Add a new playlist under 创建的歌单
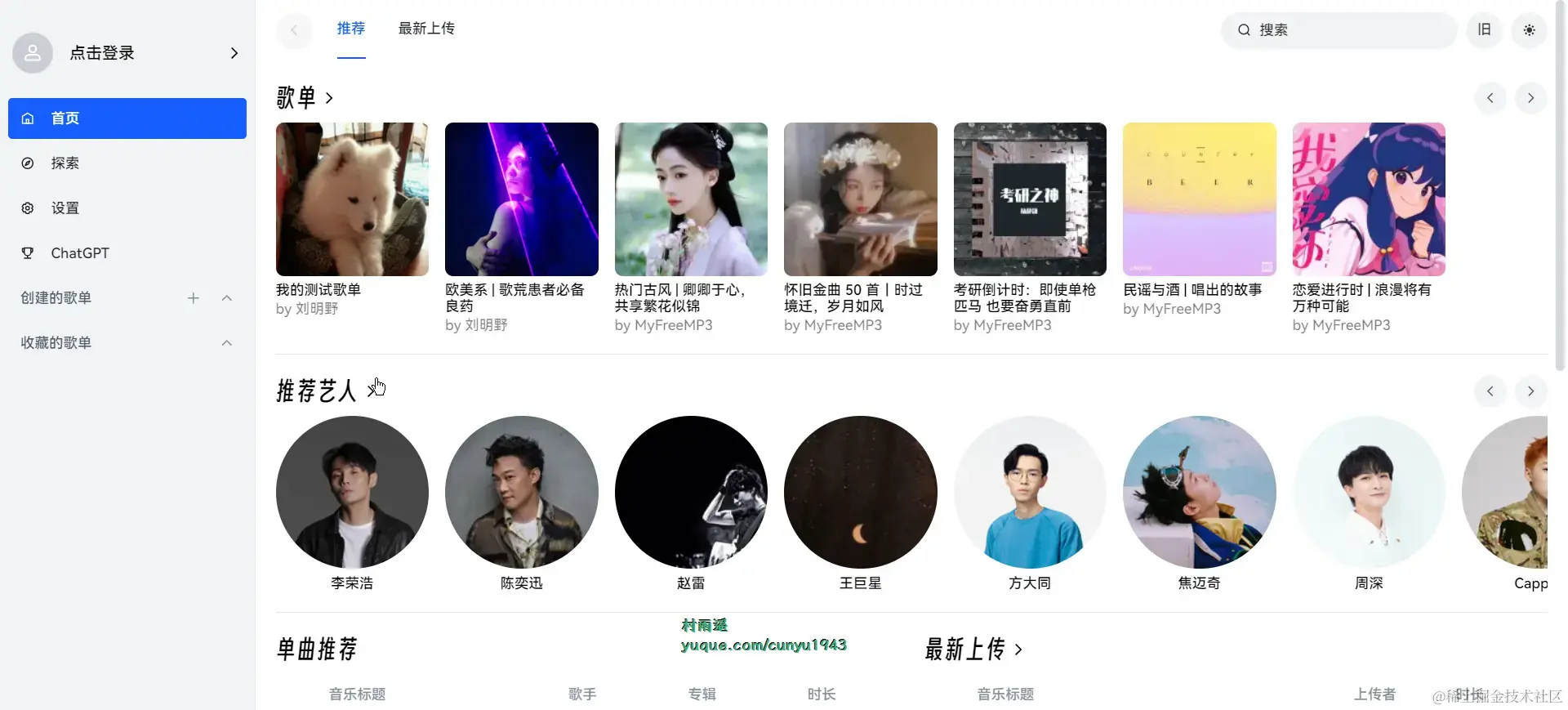The width and height of the screenshot is (1568, 710). point(194,298)
